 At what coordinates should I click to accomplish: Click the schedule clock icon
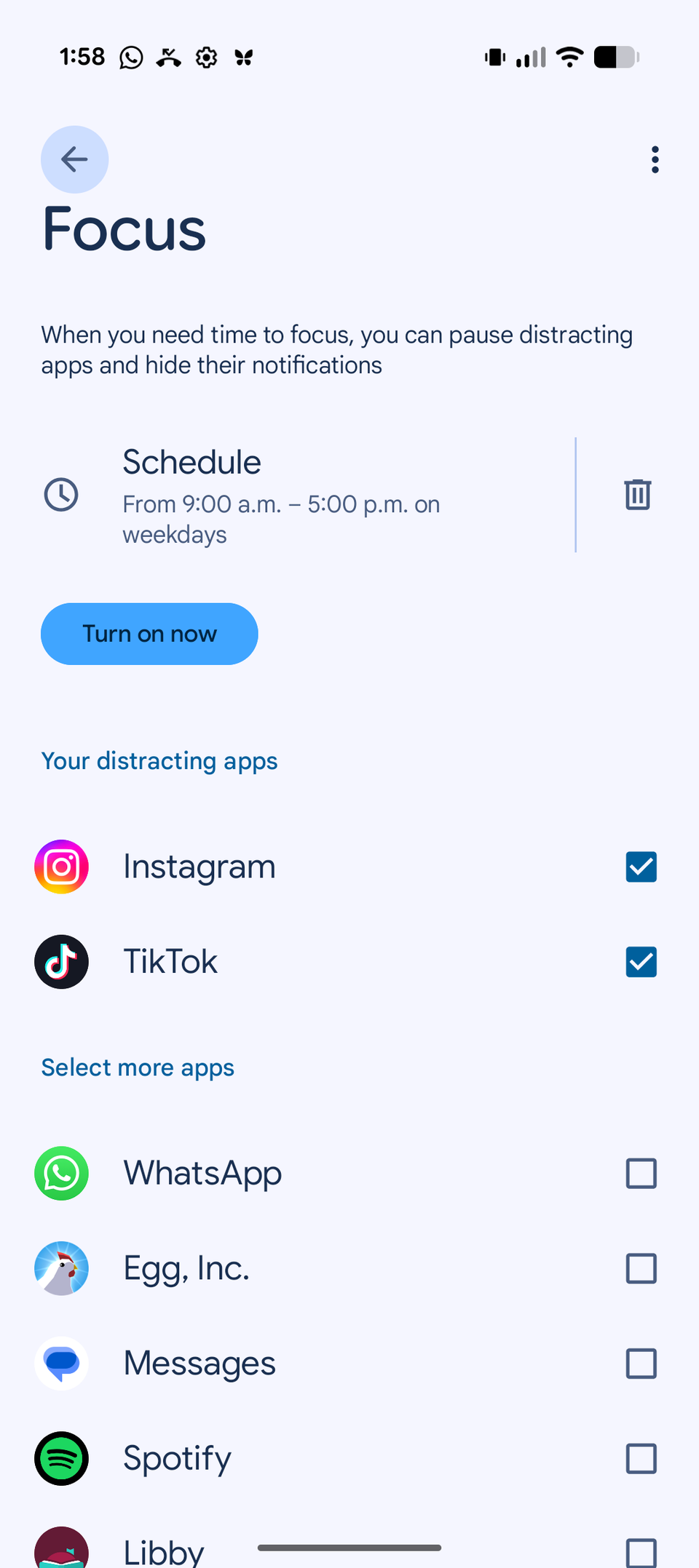[x=61, y=494]
